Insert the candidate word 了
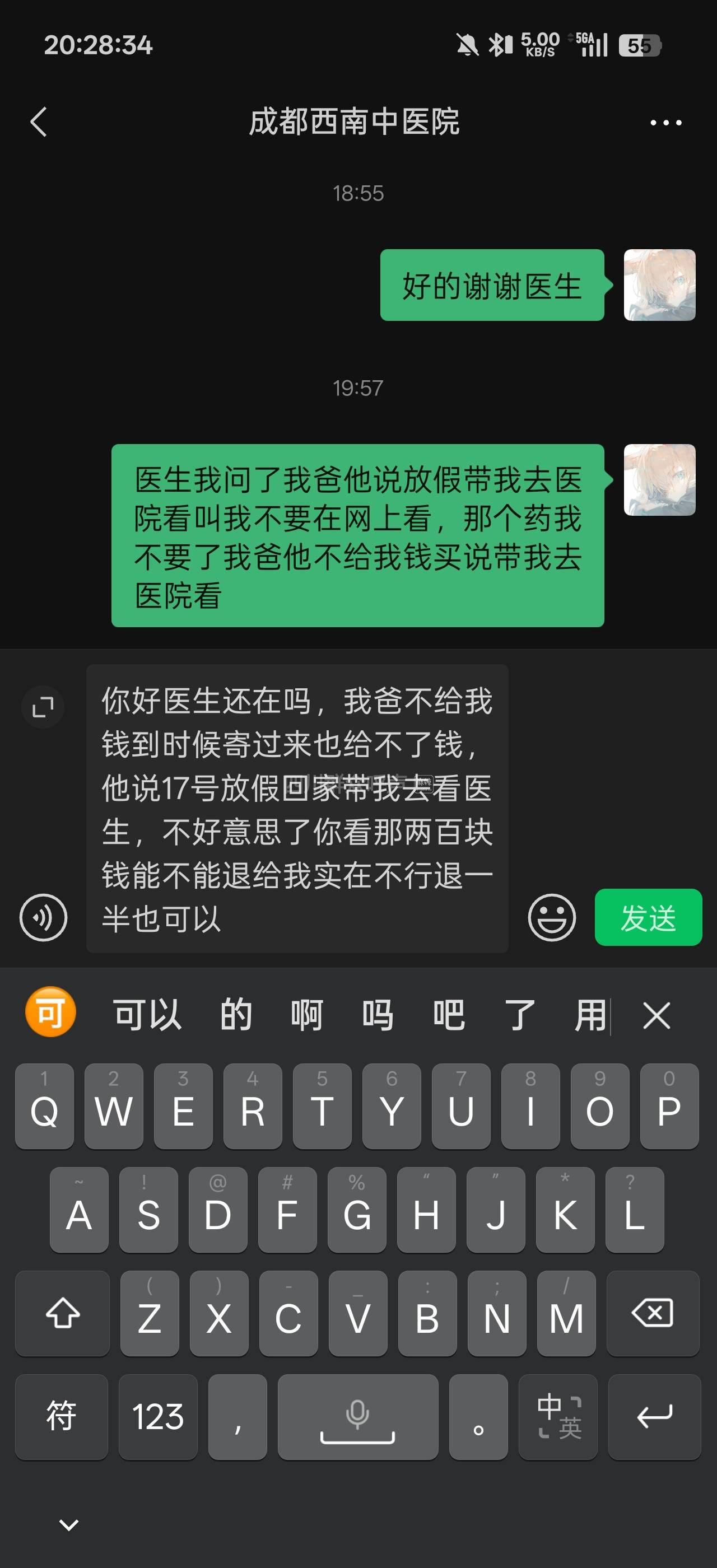 (x=519, y=1015)
